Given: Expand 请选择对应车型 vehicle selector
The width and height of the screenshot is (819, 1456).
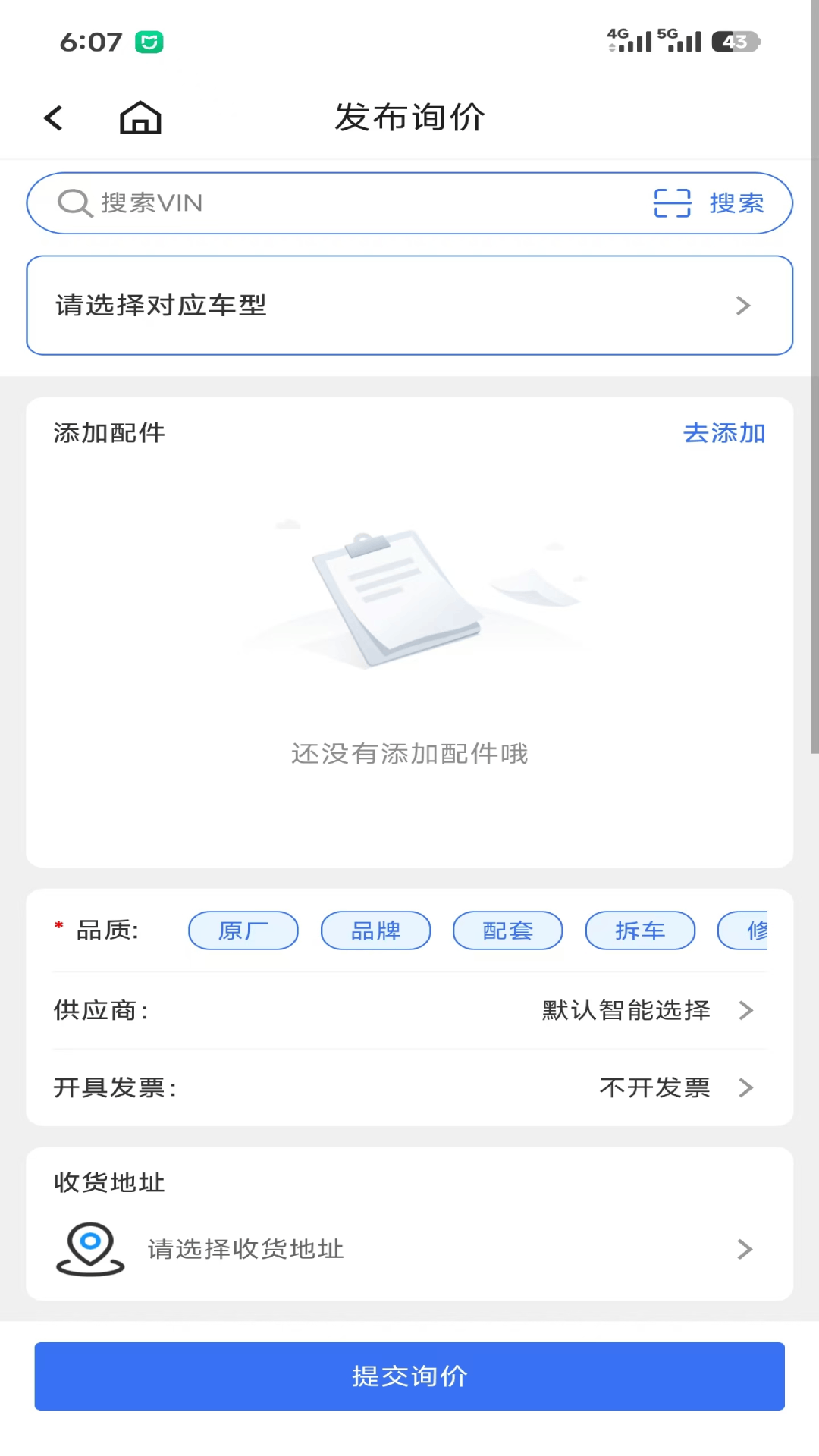Looking at the screenshot, I should [409, 305].
